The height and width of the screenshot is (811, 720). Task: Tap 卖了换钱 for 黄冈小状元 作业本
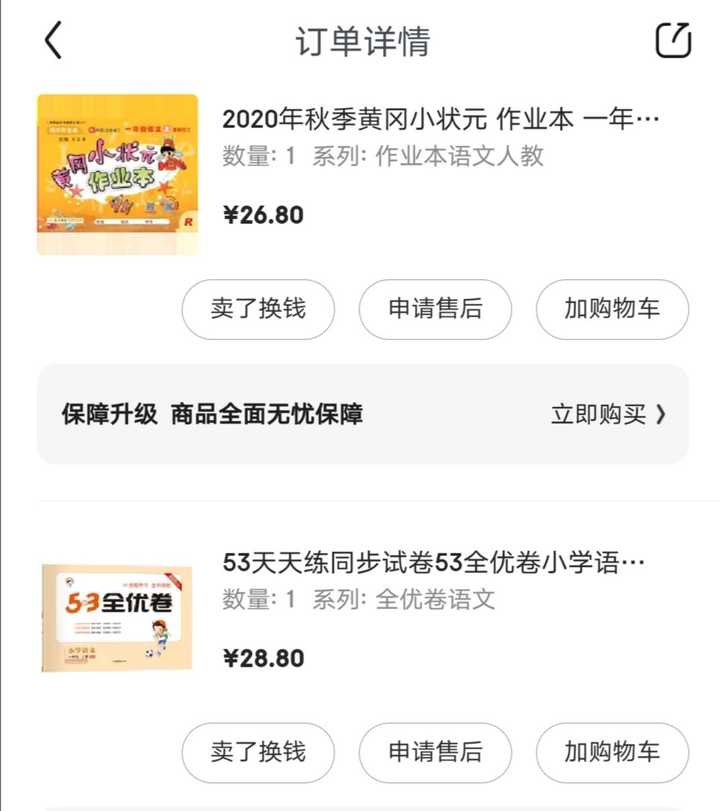pyautogui.click(x=258, y=309)
